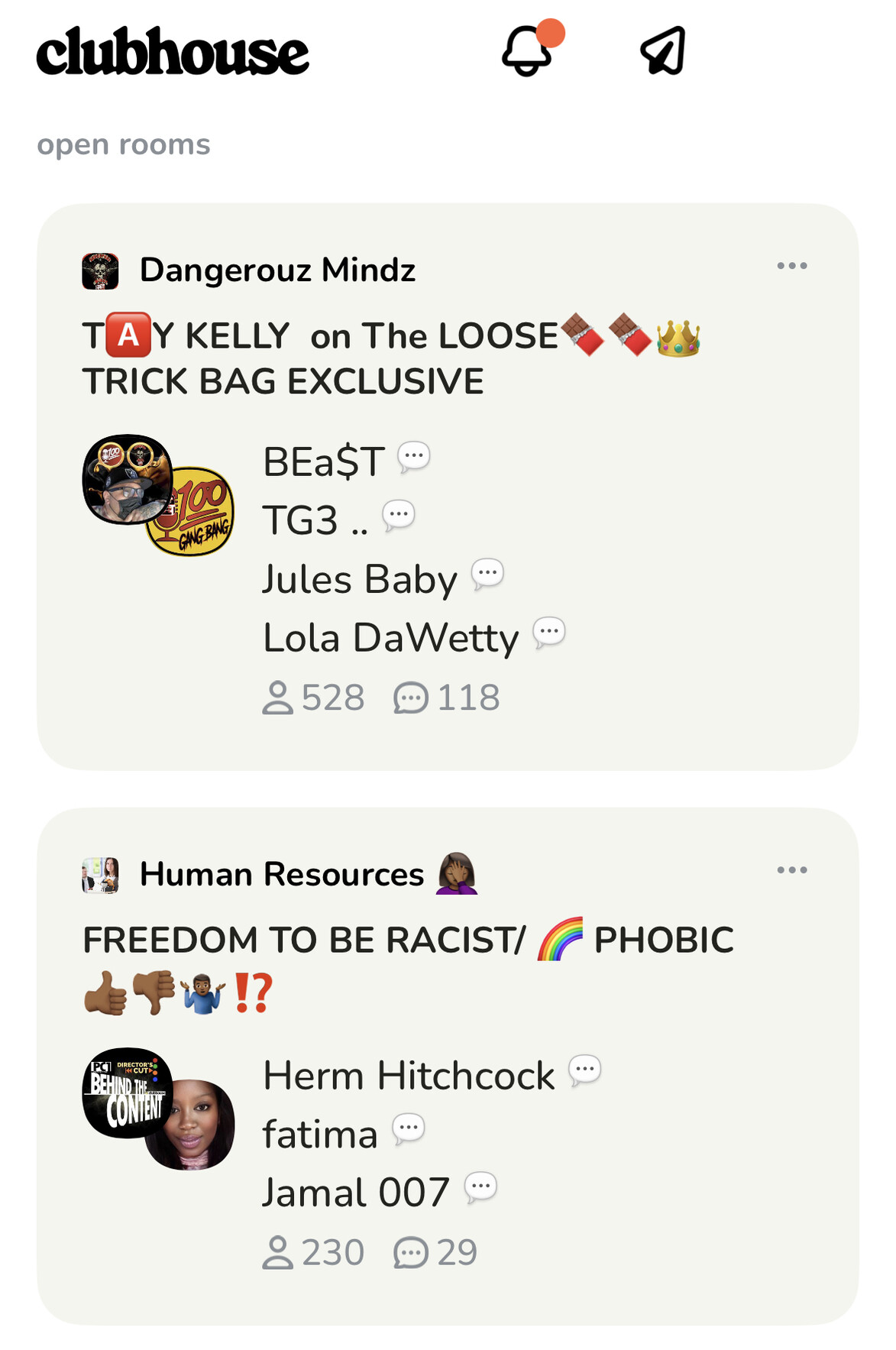896x1350 pixels.
Task: Open the Dangerouz Mindz room's three-dot menu
Action: 791,266
